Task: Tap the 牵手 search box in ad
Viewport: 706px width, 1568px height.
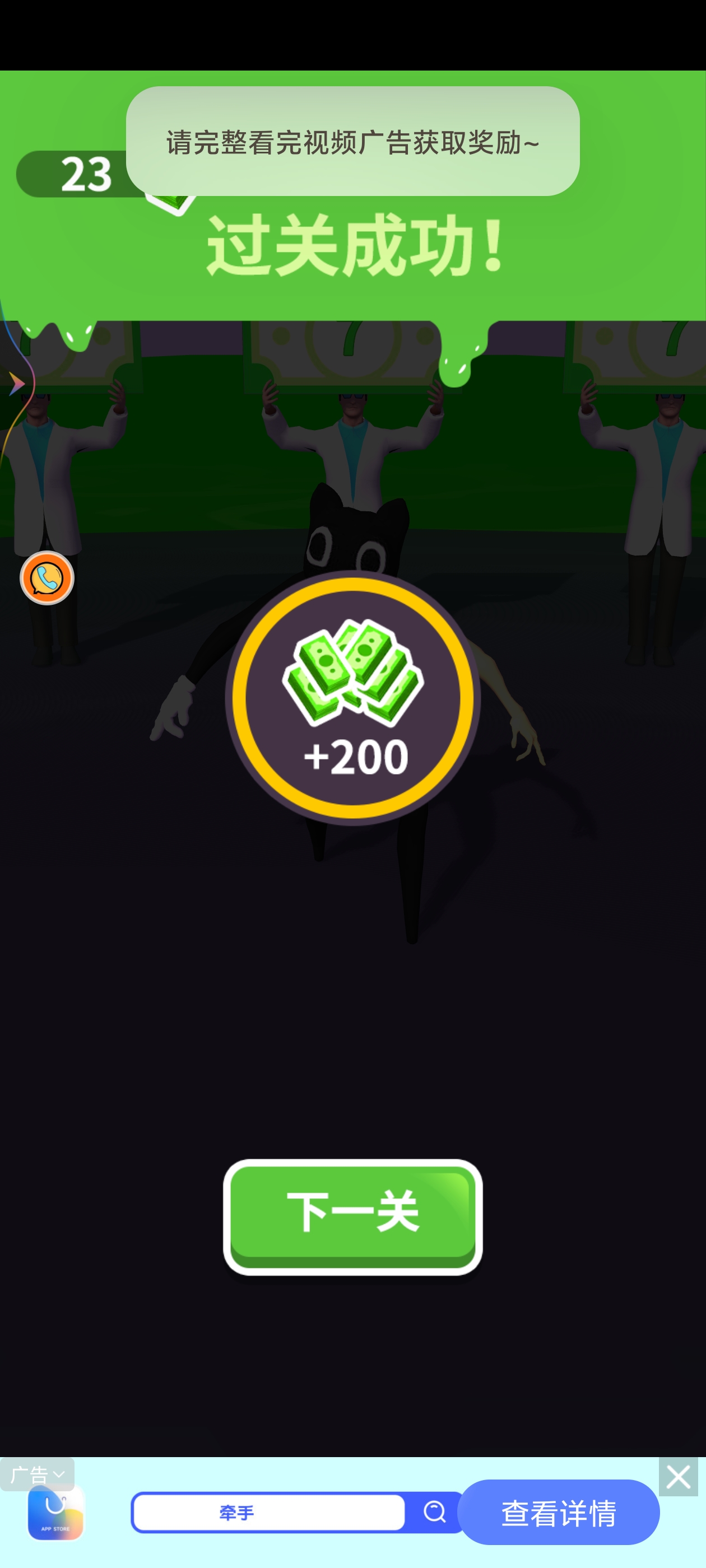Action: tap(268, 1512)
